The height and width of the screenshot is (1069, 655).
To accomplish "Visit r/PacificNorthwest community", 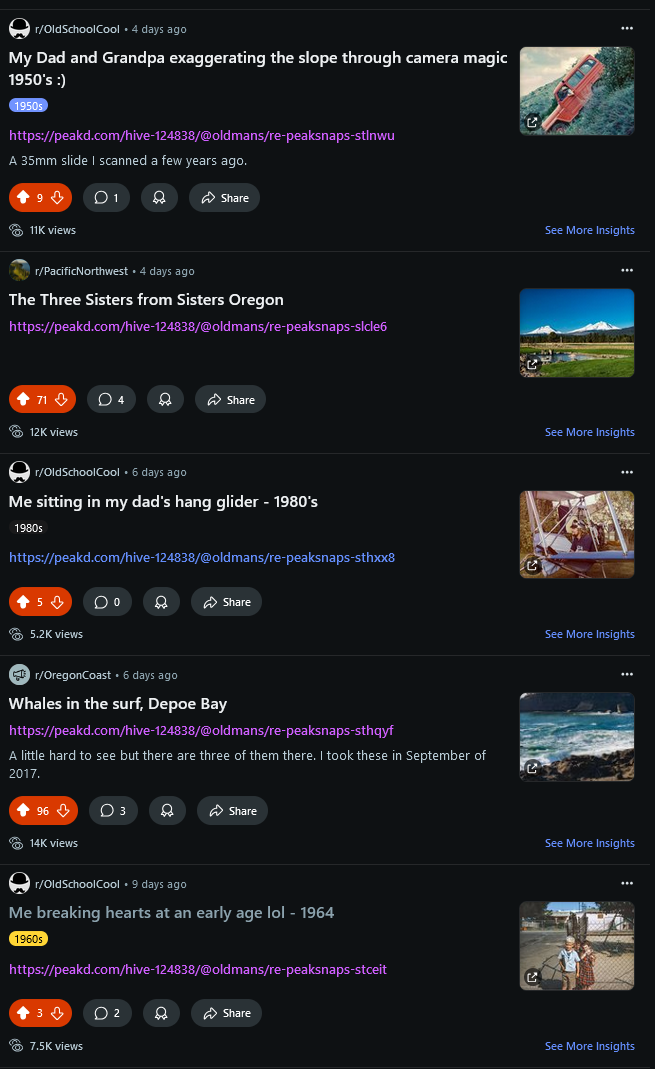I will point(81,271).
